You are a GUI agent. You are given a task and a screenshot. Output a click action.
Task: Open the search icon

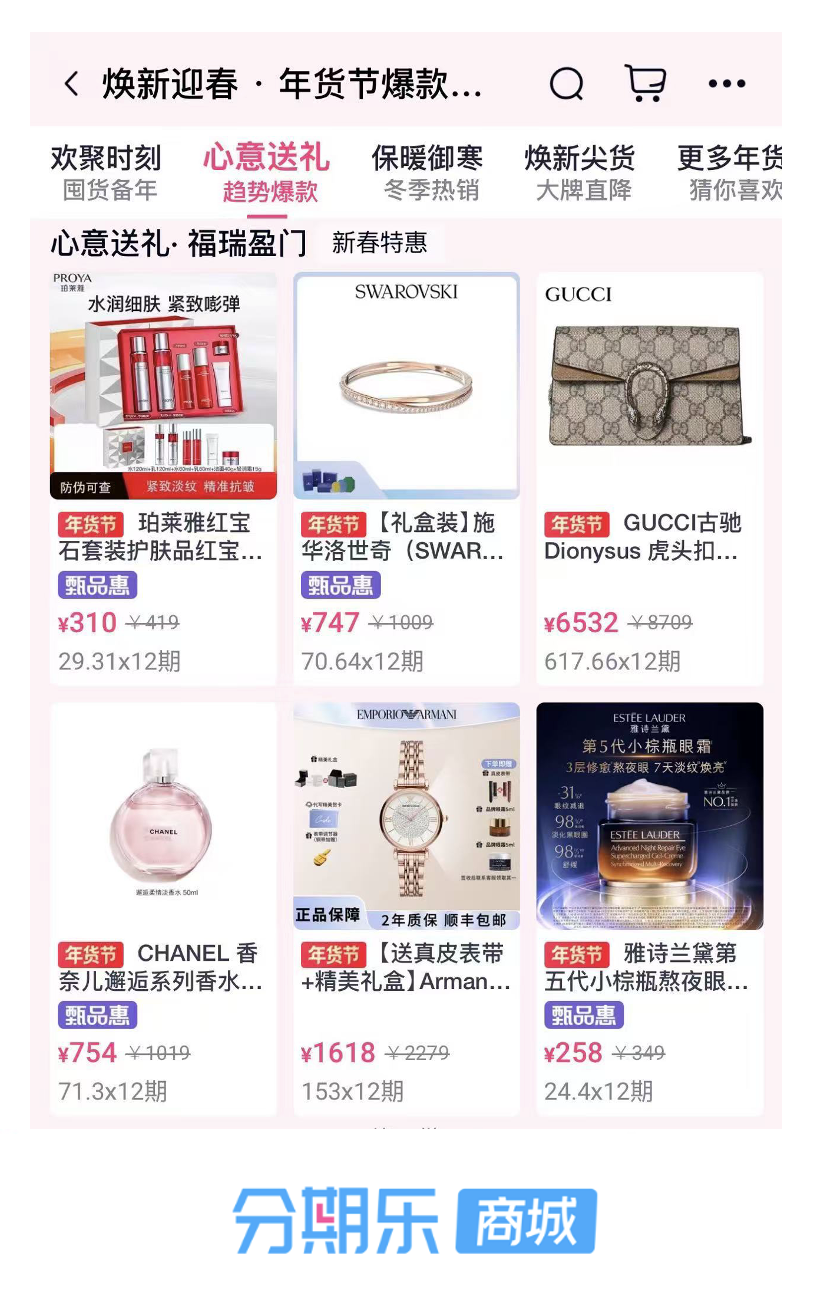pos(566,85)
